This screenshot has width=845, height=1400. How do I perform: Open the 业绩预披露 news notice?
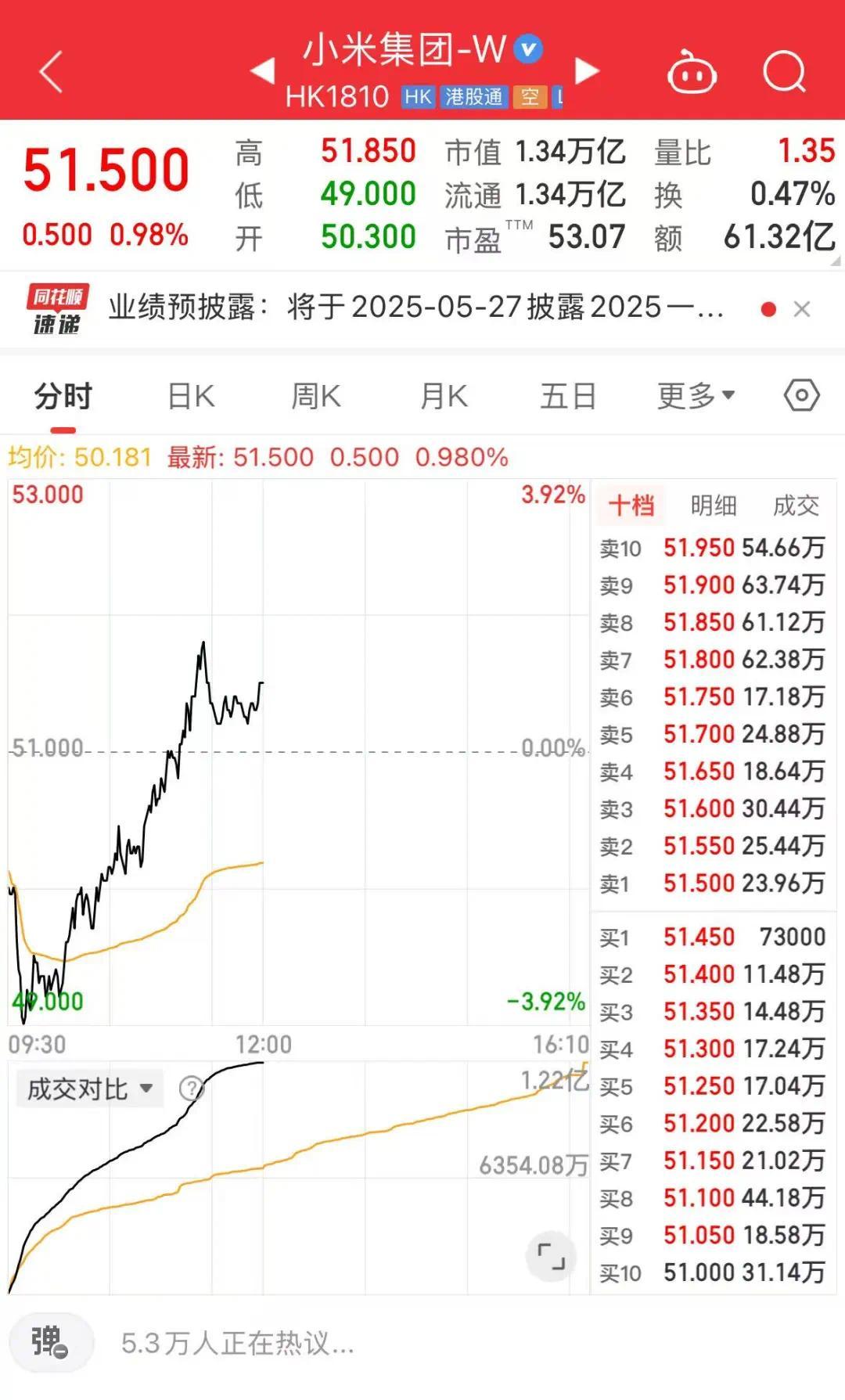coord(415,308)
